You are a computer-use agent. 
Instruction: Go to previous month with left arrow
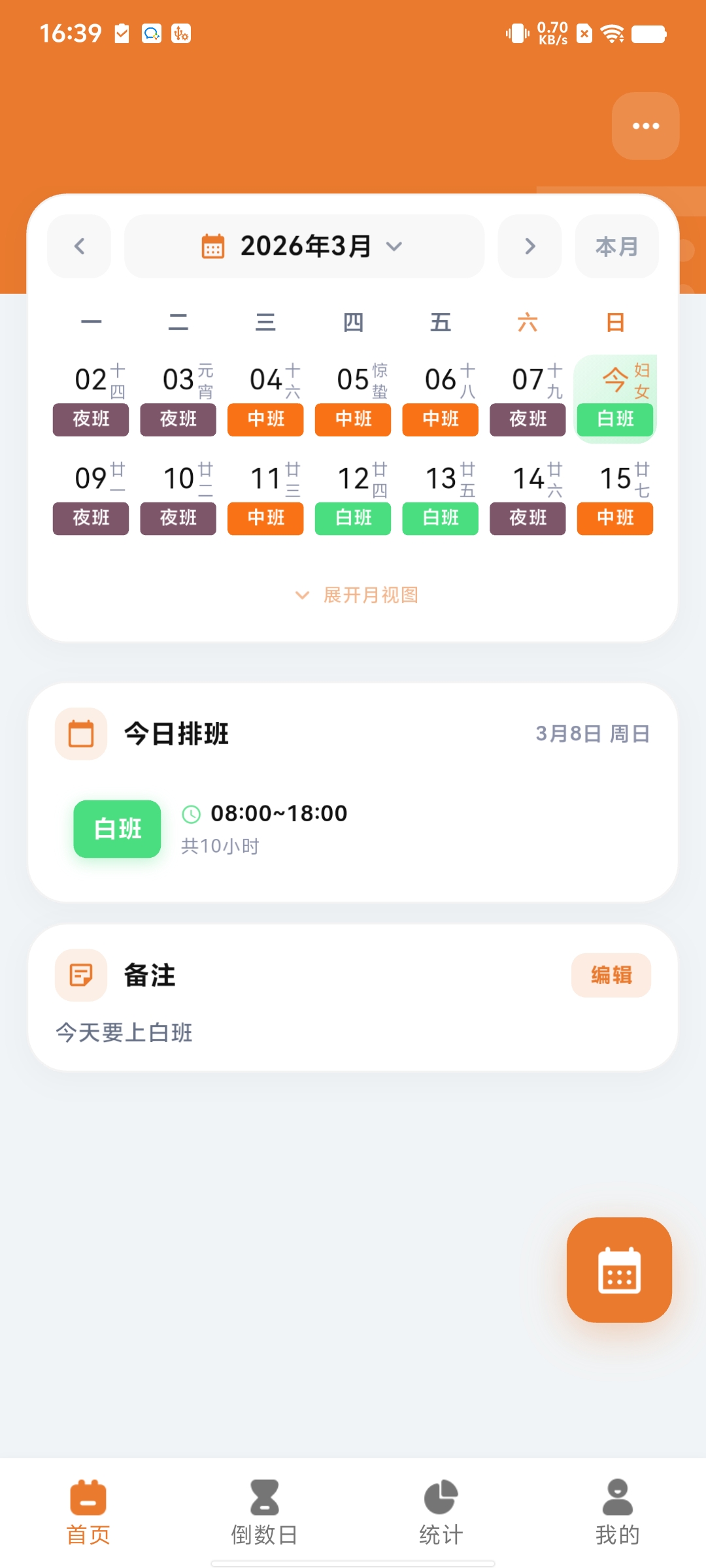(x=79, y=246)
